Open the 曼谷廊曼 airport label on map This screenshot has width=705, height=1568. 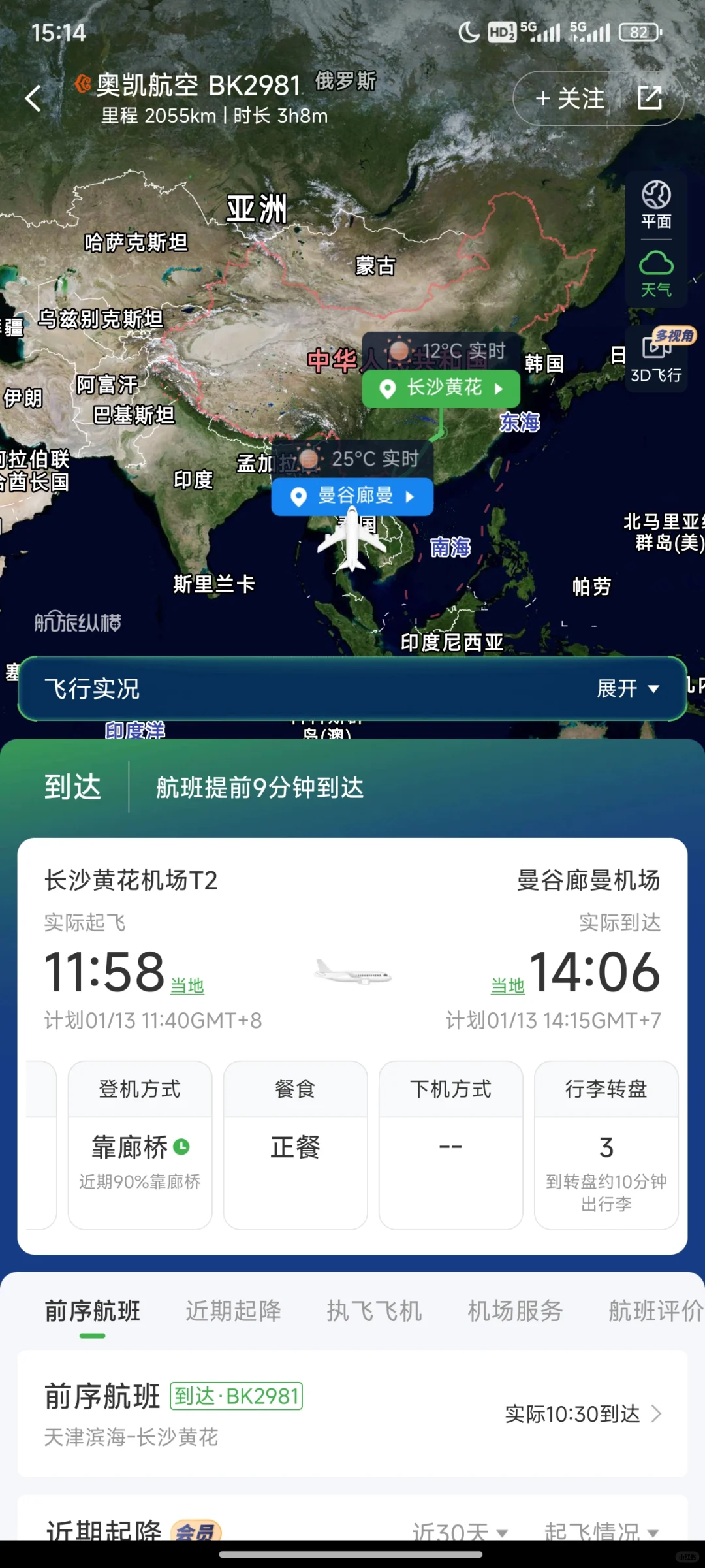(352, 496)
